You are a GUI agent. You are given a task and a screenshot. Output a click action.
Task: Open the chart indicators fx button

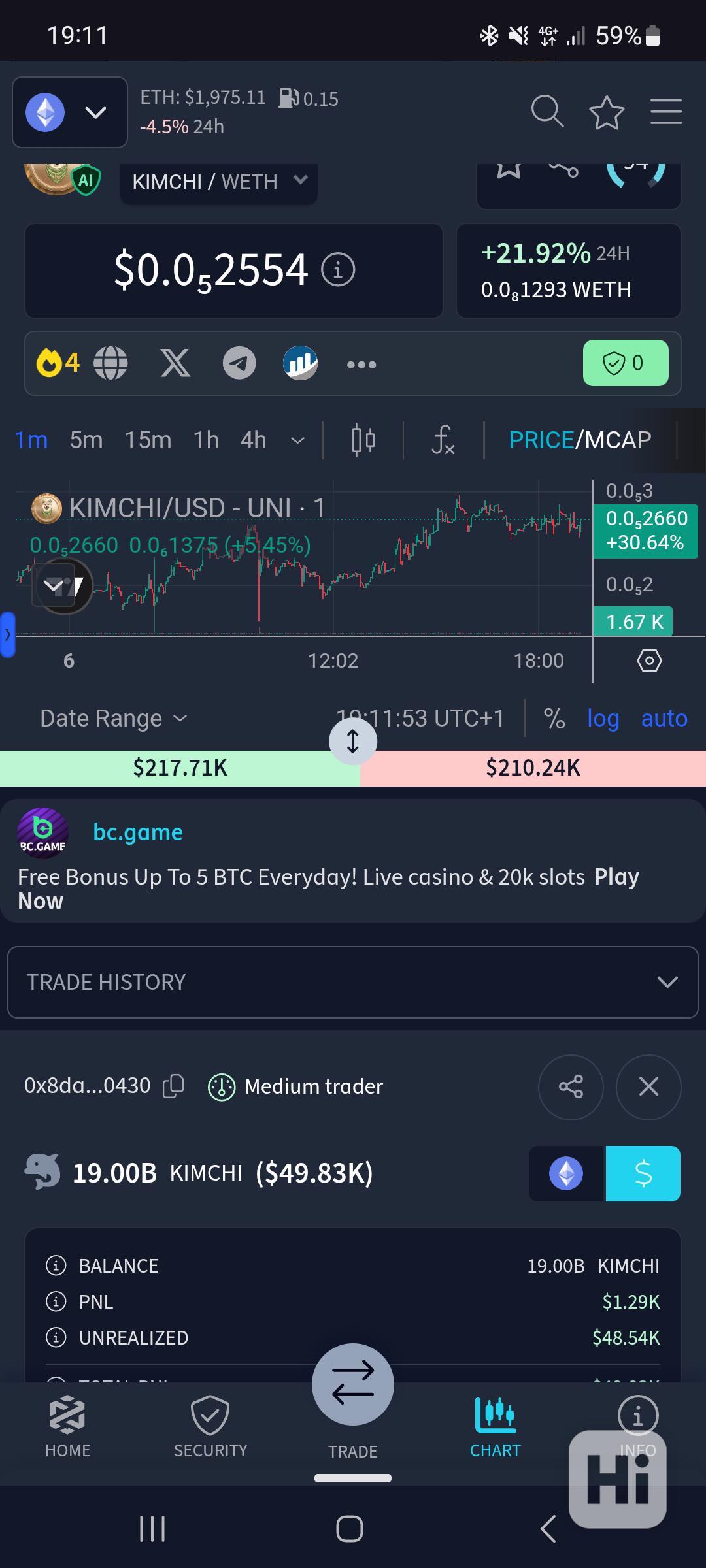tap(443, 440)
